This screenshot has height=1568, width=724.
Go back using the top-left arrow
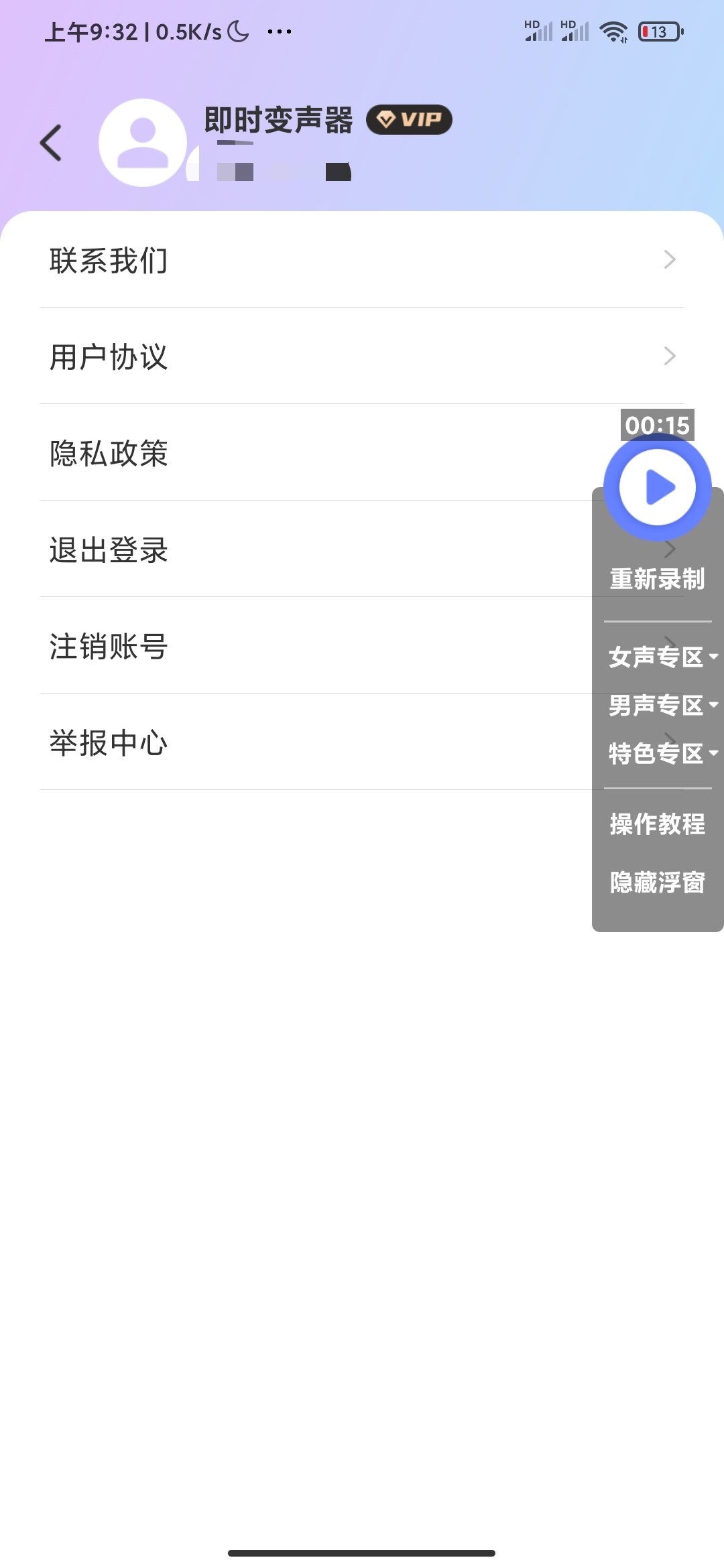coord(51,143)
